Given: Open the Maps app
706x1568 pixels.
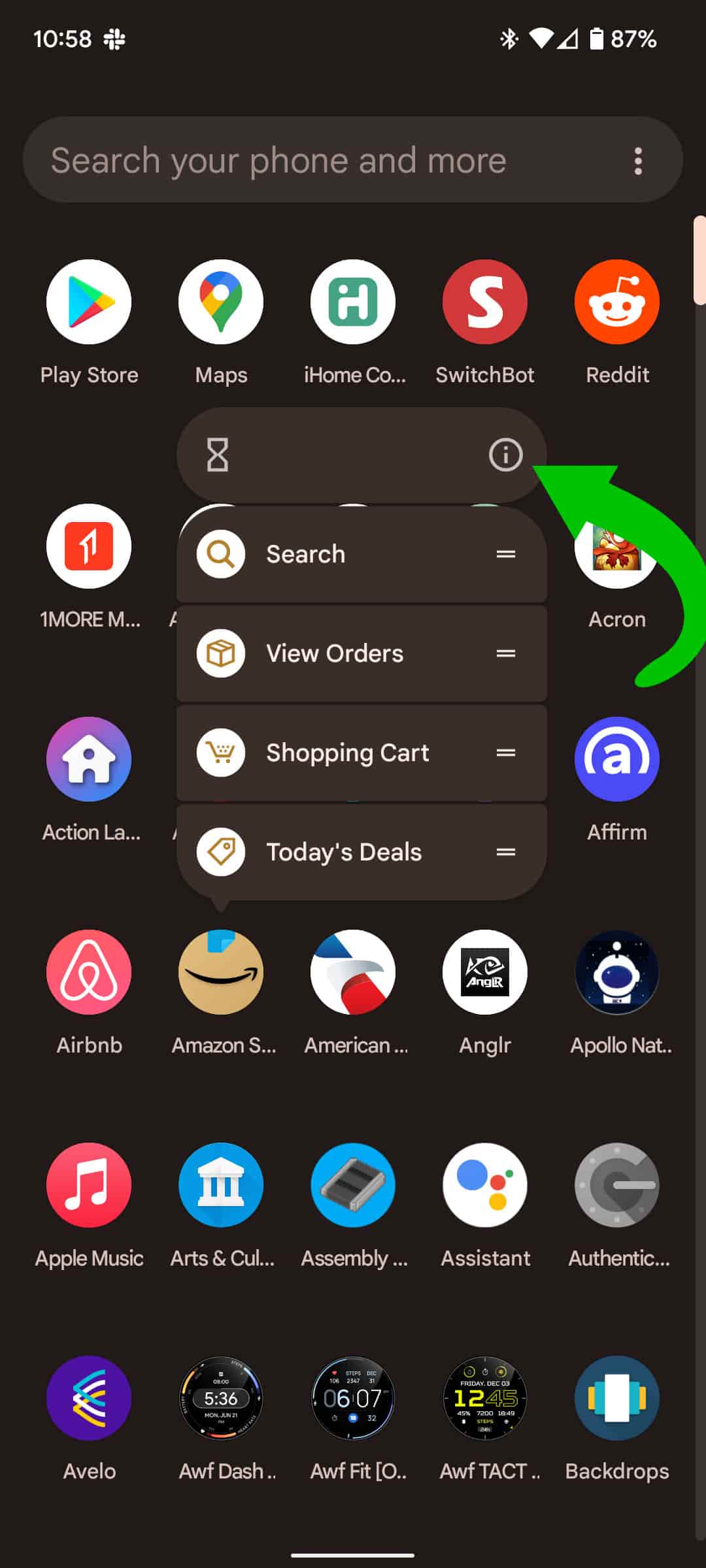Looking at the screenshot, I should tap(221, 302).
